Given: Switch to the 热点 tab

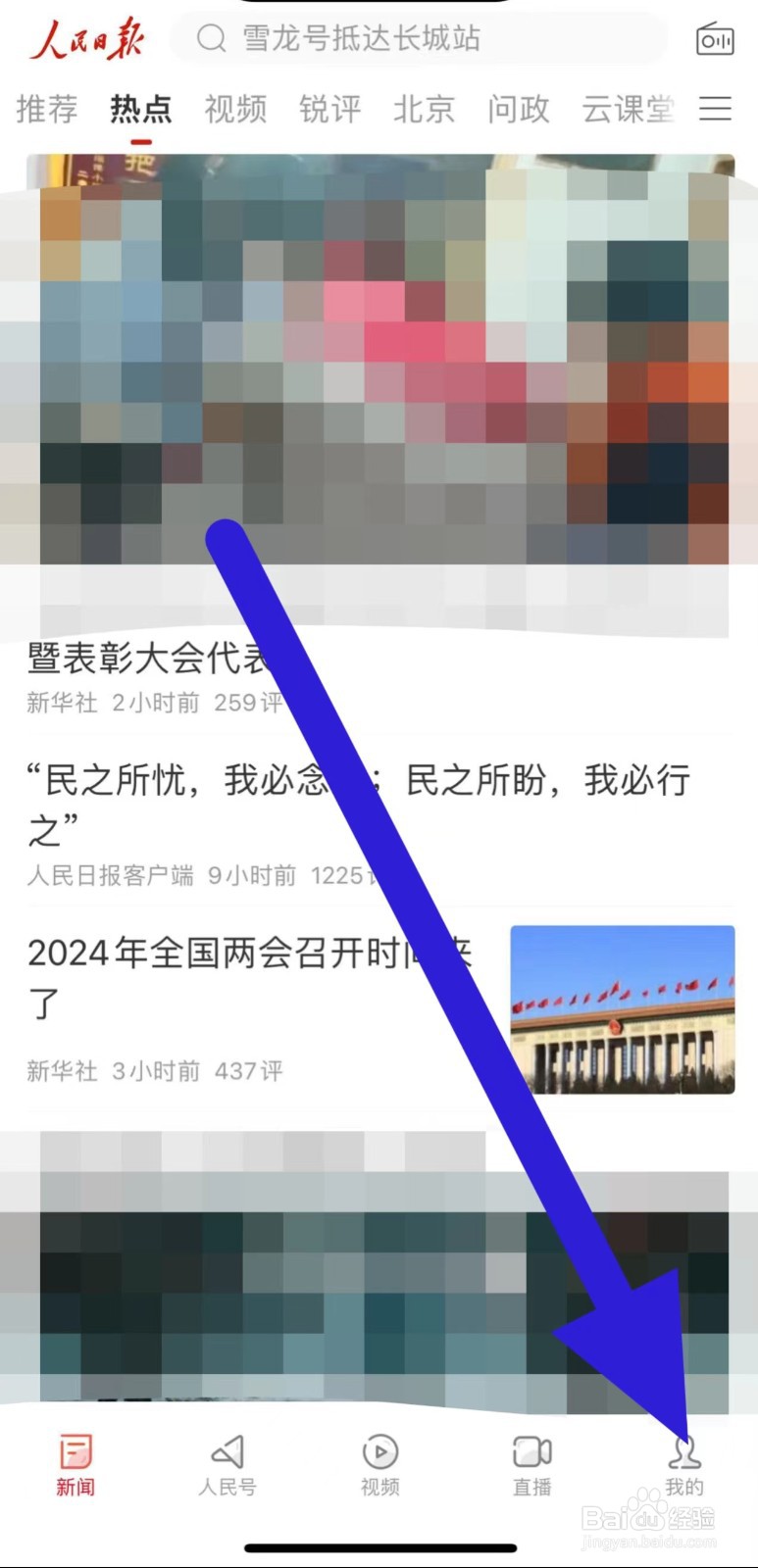Looking at the screenshot, I should [140, 109].
